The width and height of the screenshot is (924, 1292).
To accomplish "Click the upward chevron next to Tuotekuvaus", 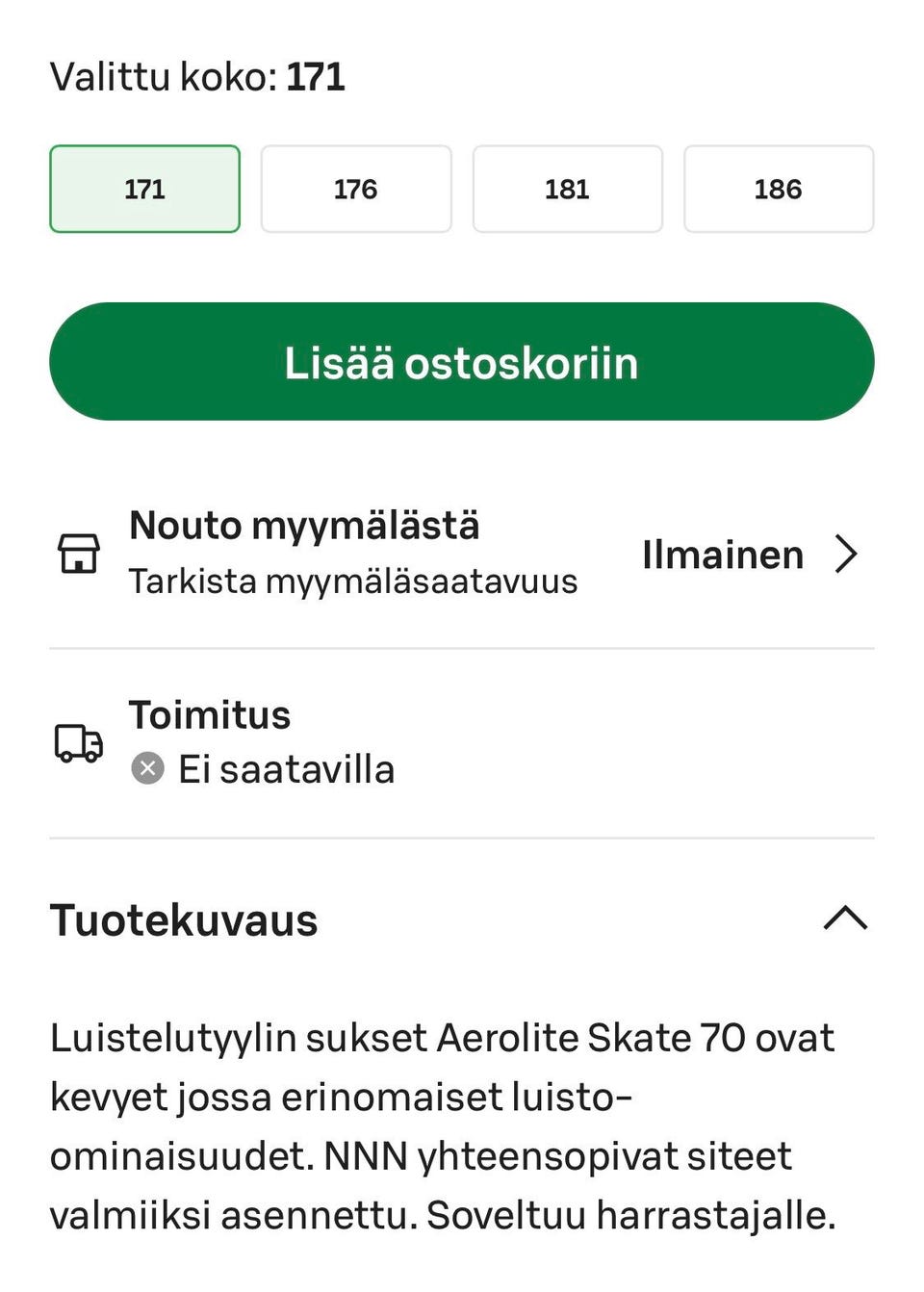I will click(x=845, y=919).
